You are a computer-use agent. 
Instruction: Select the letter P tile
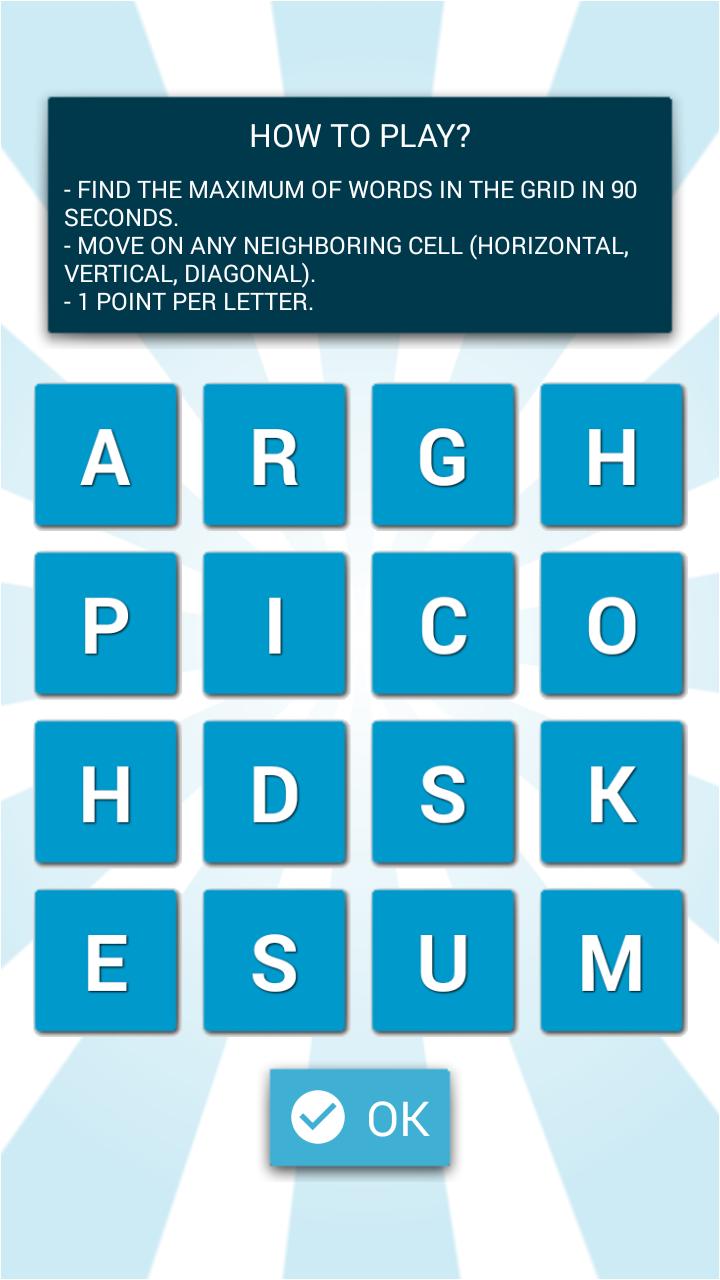coord(106,625)
